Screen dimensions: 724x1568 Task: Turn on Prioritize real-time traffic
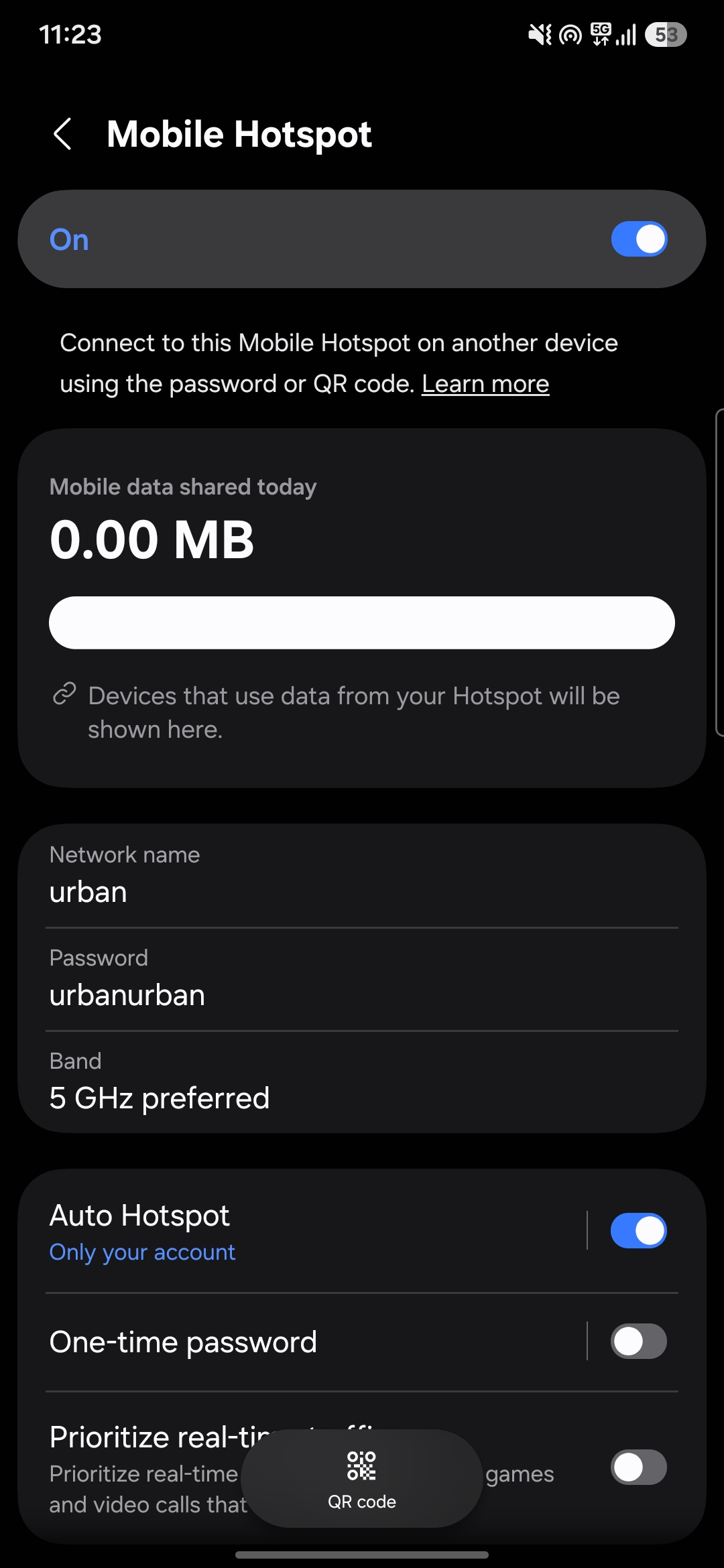point(639,1467)
